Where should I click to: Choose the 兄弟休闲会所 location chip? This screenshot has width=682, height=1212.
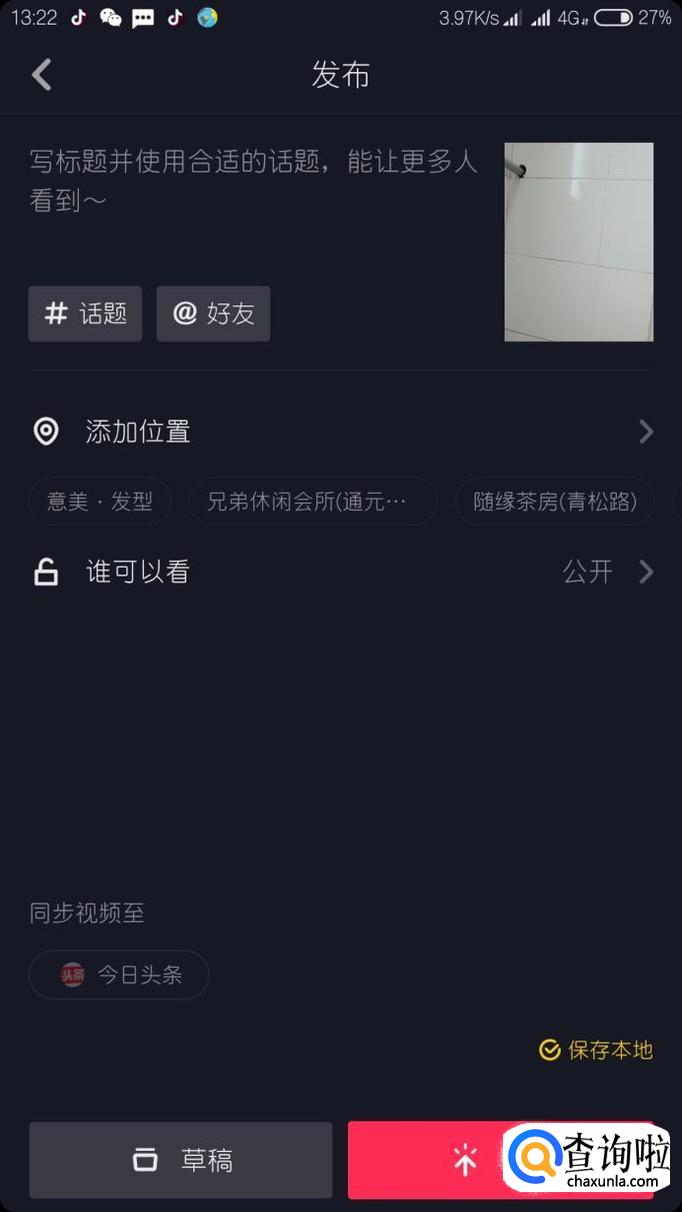312,502
